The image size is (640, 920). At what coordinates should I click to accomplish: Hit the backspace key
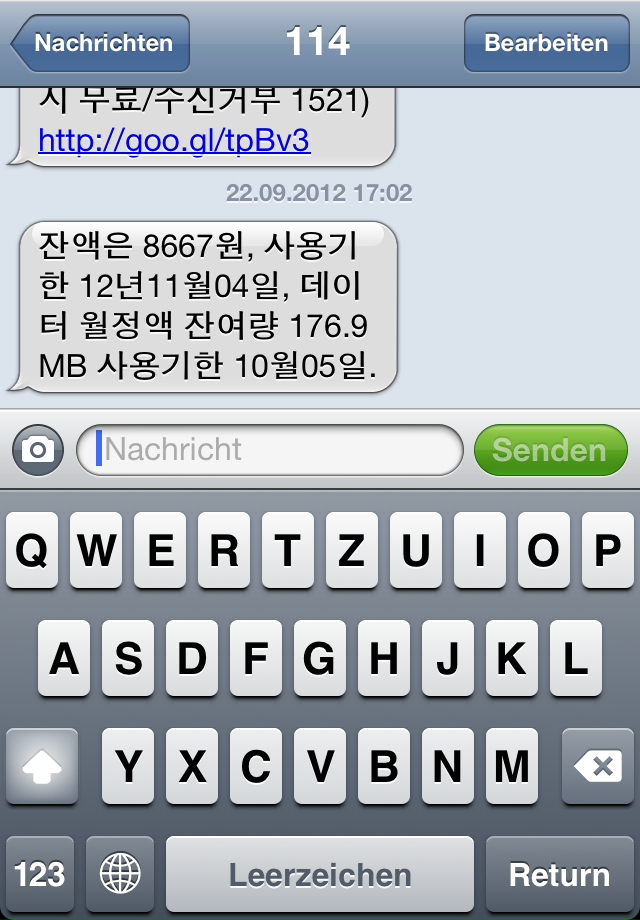pos(598,767)
